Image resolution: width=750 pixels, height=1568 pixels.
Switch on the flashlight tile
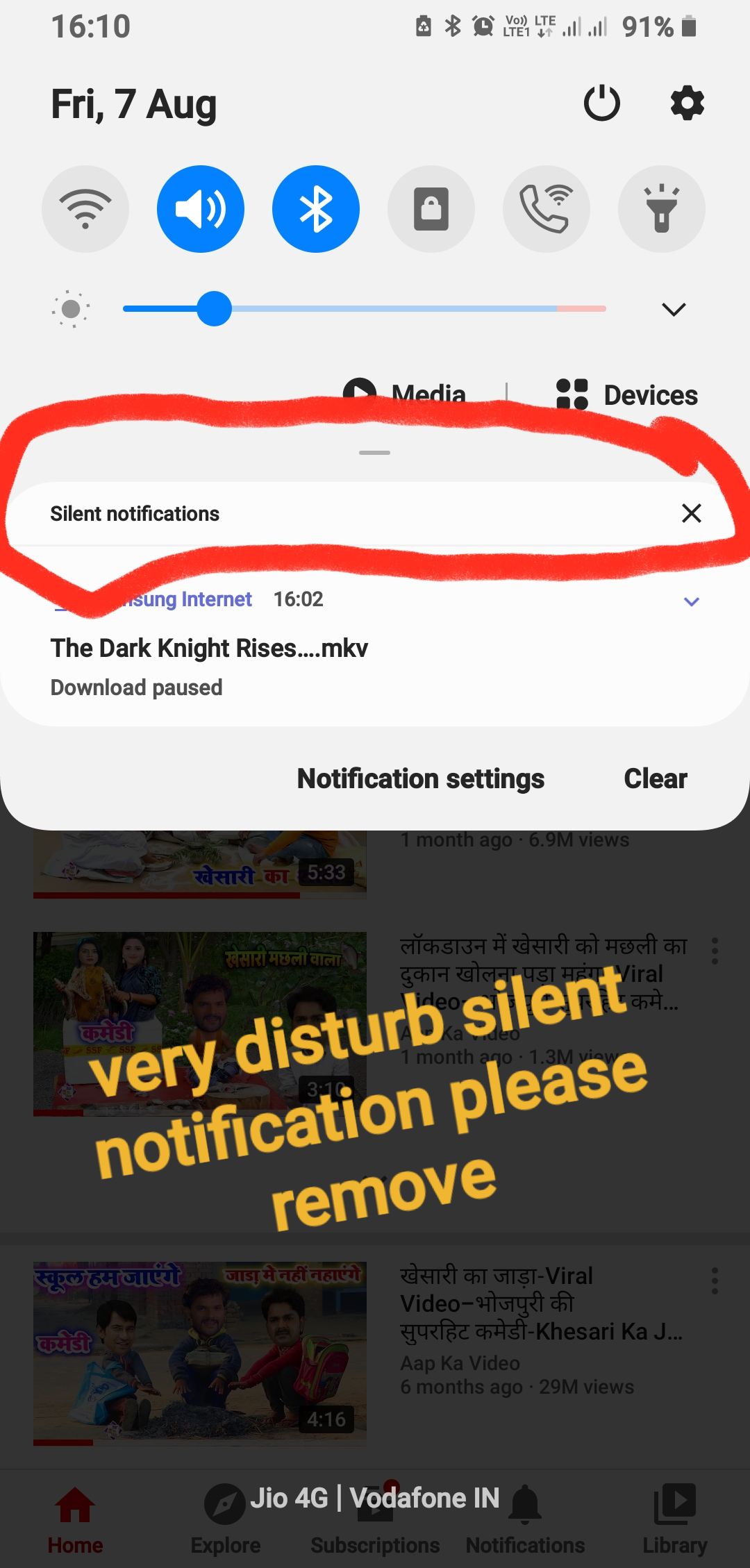point(662,209)
